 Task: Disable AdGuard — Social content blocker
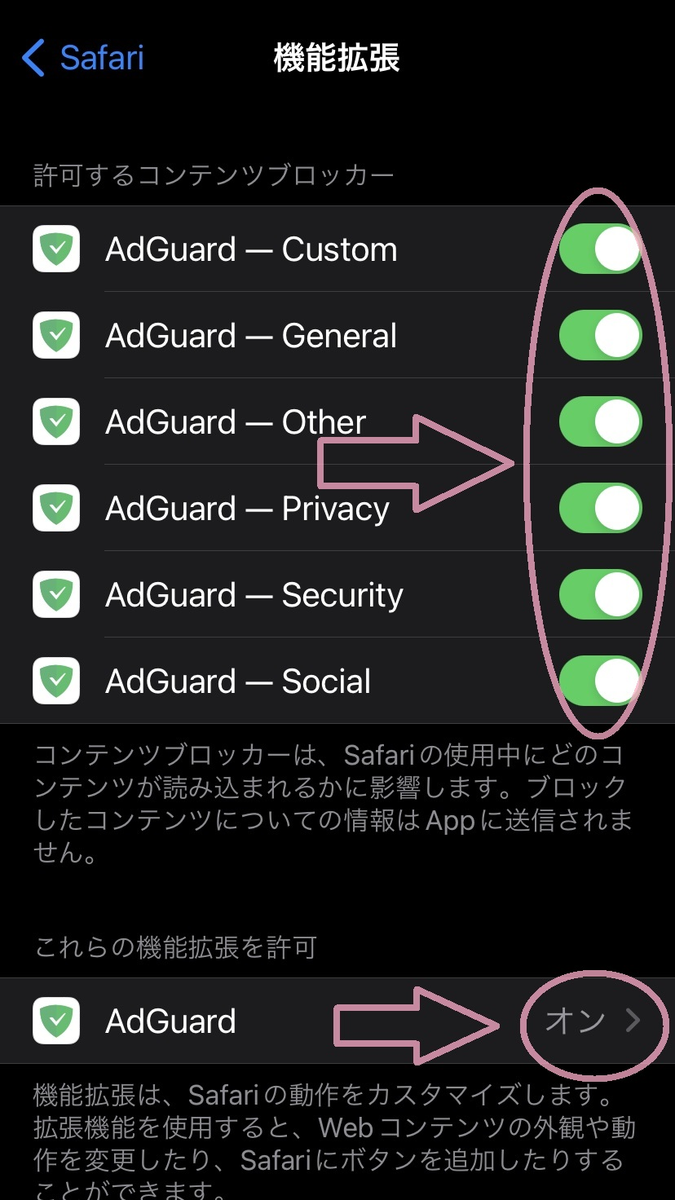[599, 681]
